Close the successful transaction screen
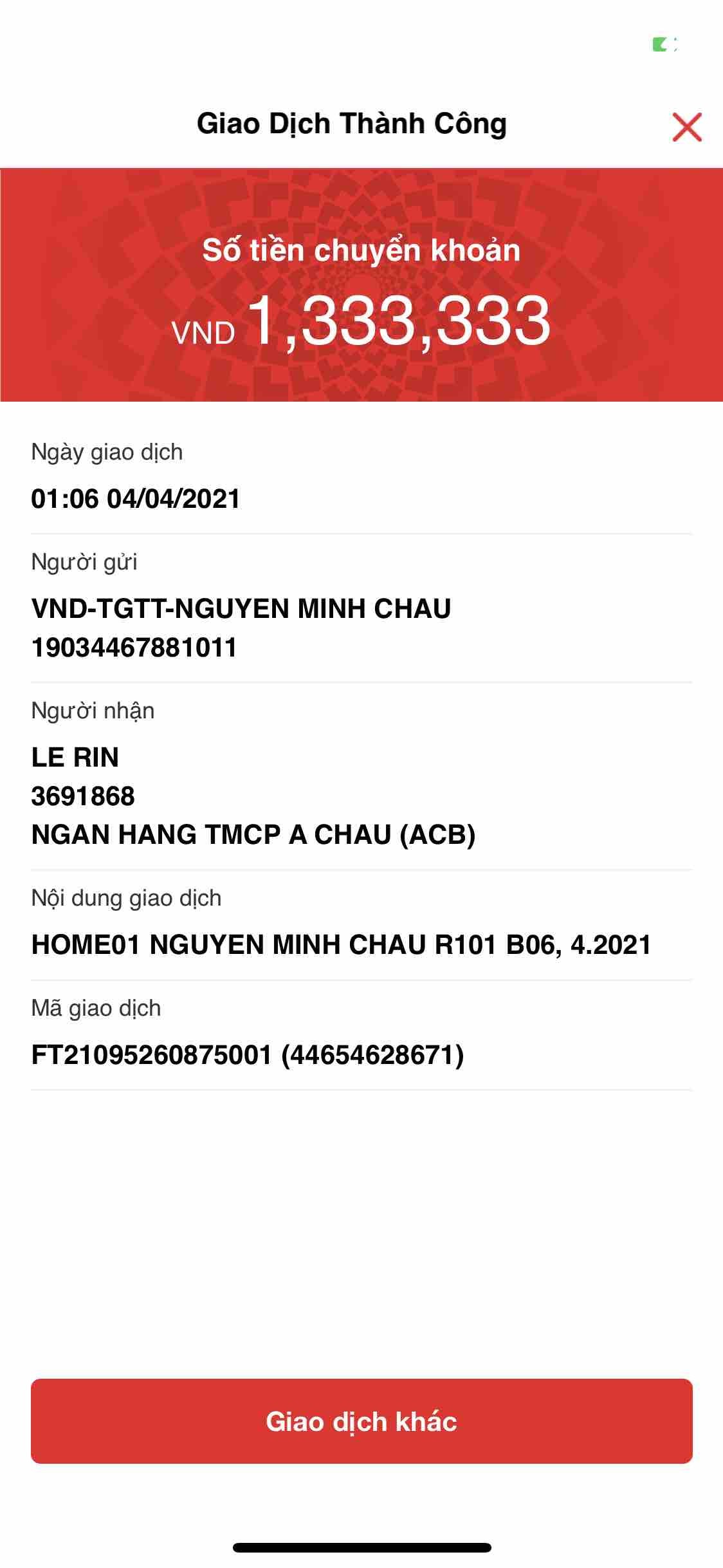This screenshot has width=723, height=1568. pos(686,126)
